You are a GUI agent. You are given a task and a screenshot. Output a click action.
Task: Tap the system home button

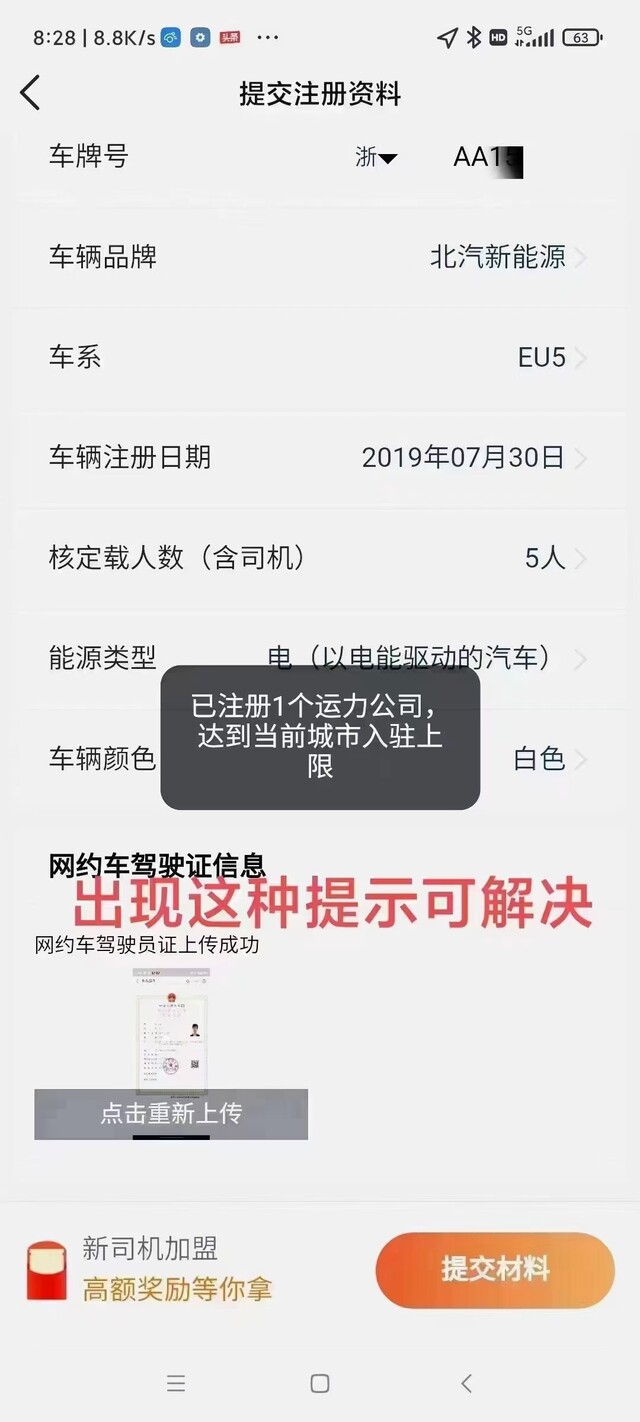(x=320, y=1383)
